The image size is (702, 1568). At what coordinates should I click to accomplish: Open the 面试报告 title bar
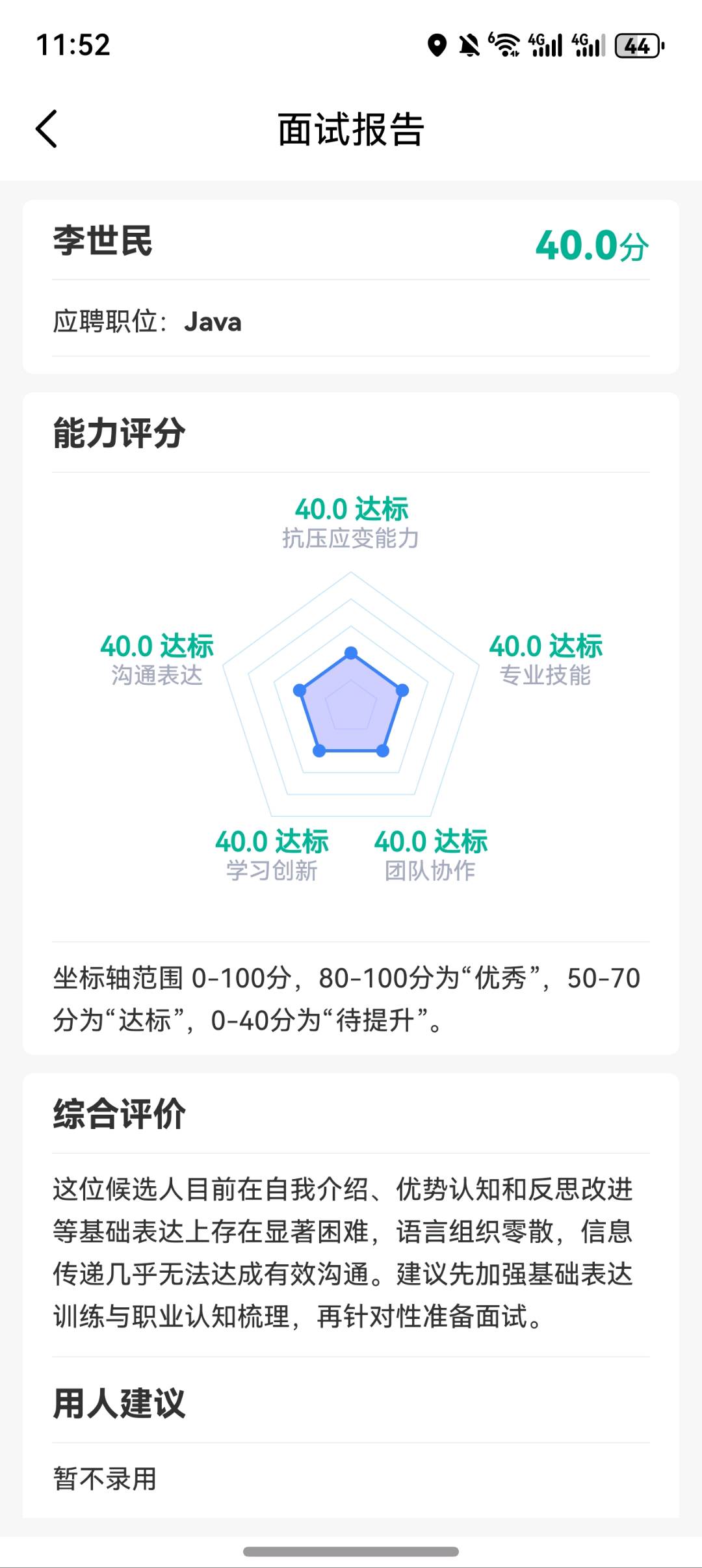[x=351, y=129]
